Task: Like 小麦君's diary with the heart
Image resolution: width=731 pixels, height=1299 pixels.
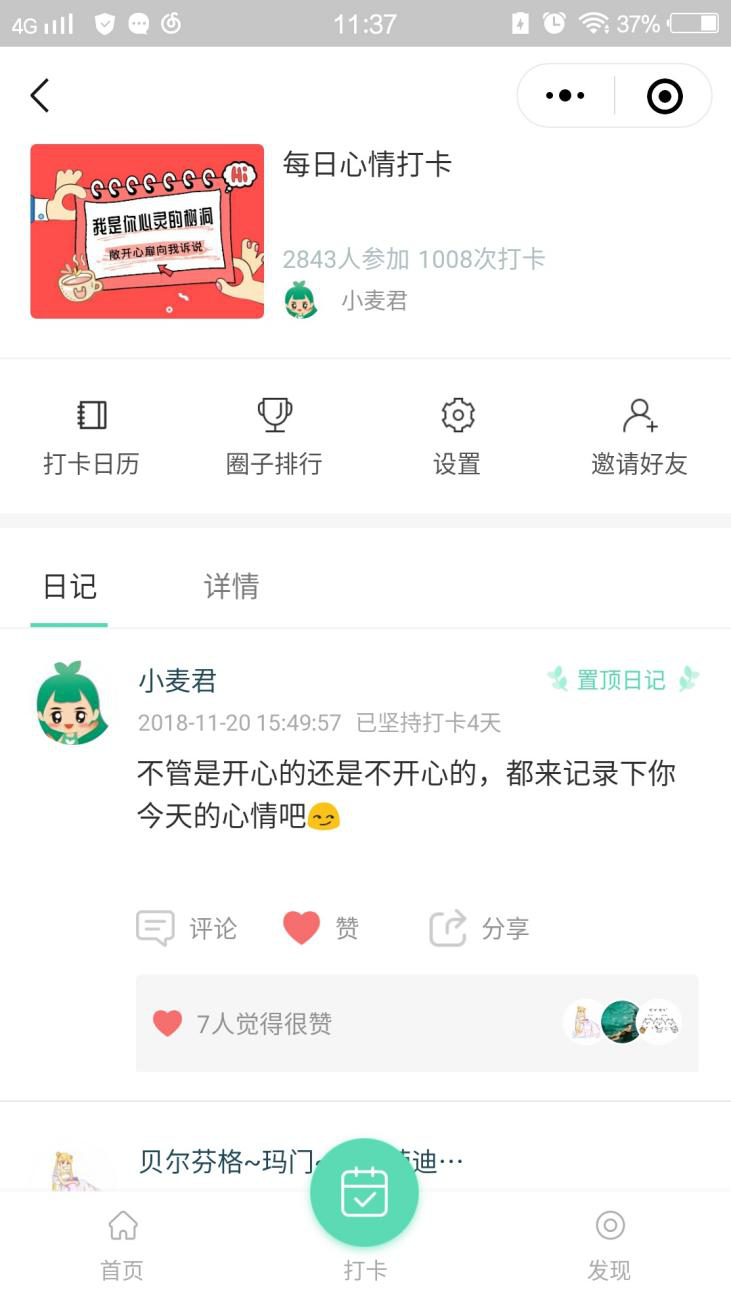Action: point(302,928)
